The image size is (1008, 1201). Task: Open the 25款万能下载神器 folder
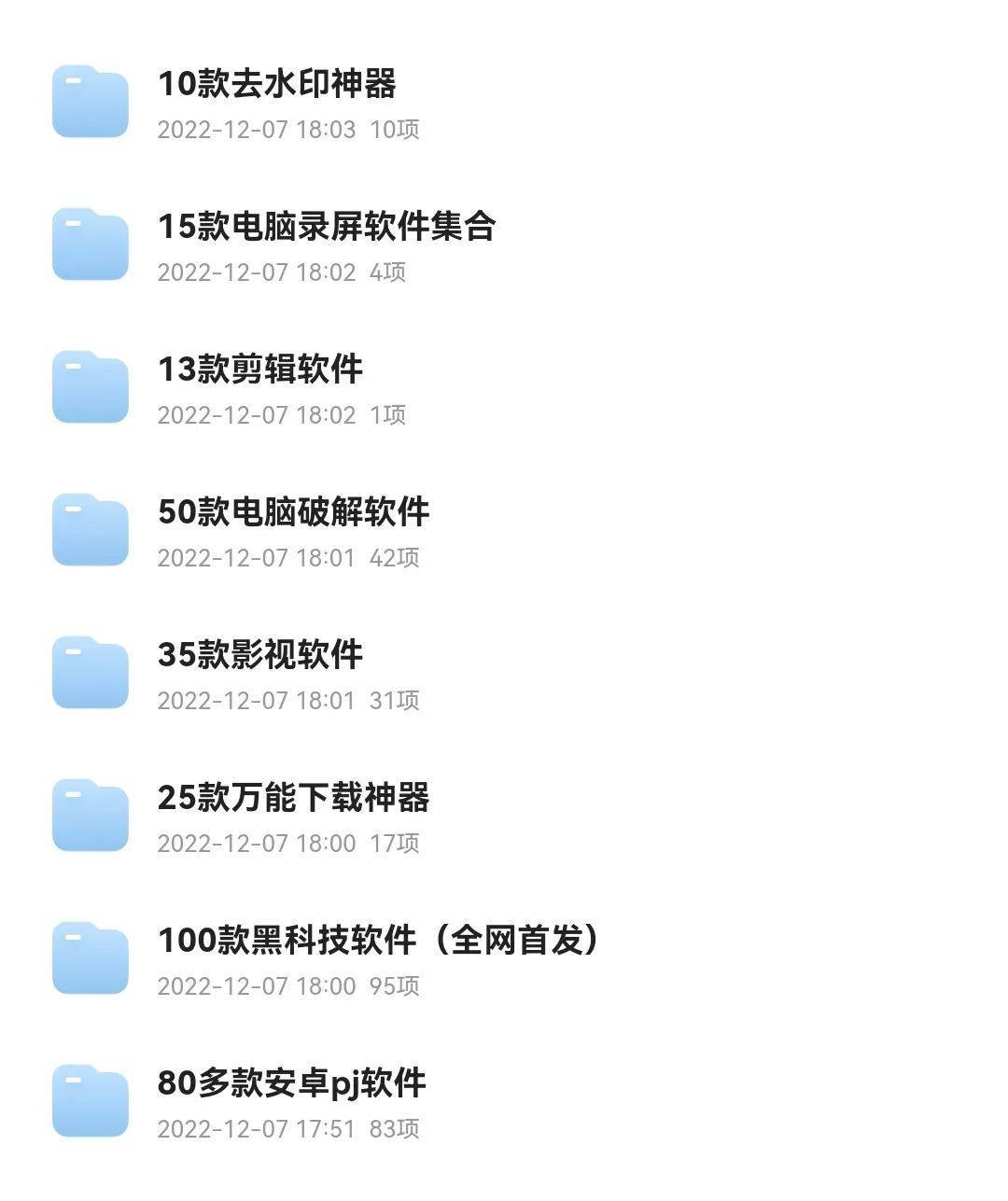293,799
